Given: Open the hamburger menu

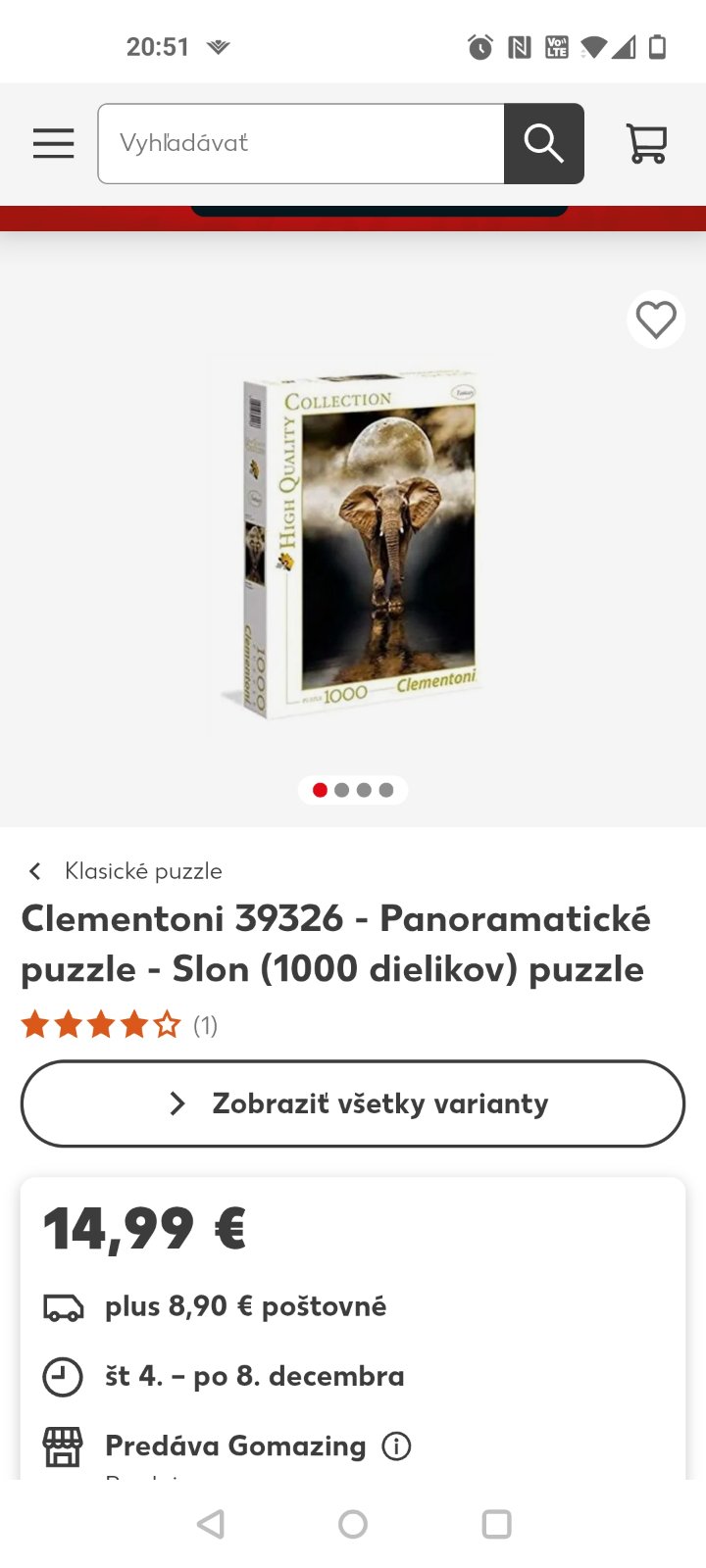Looking at the screenshot, I should coord(53,143).
